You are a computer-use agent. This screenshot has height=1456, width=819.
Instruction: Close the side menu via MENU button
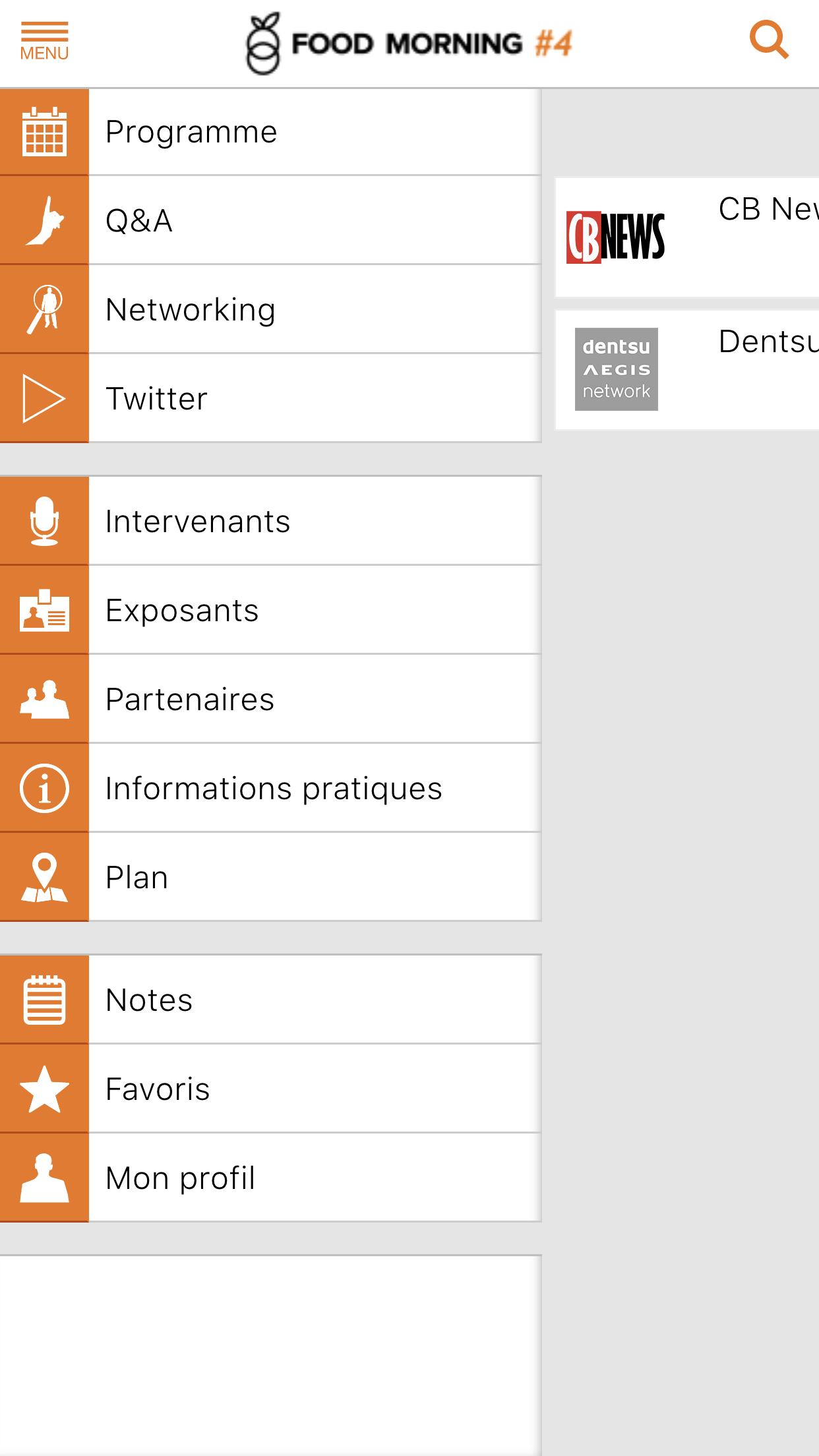pyautogui.click(x=44, y=41)
